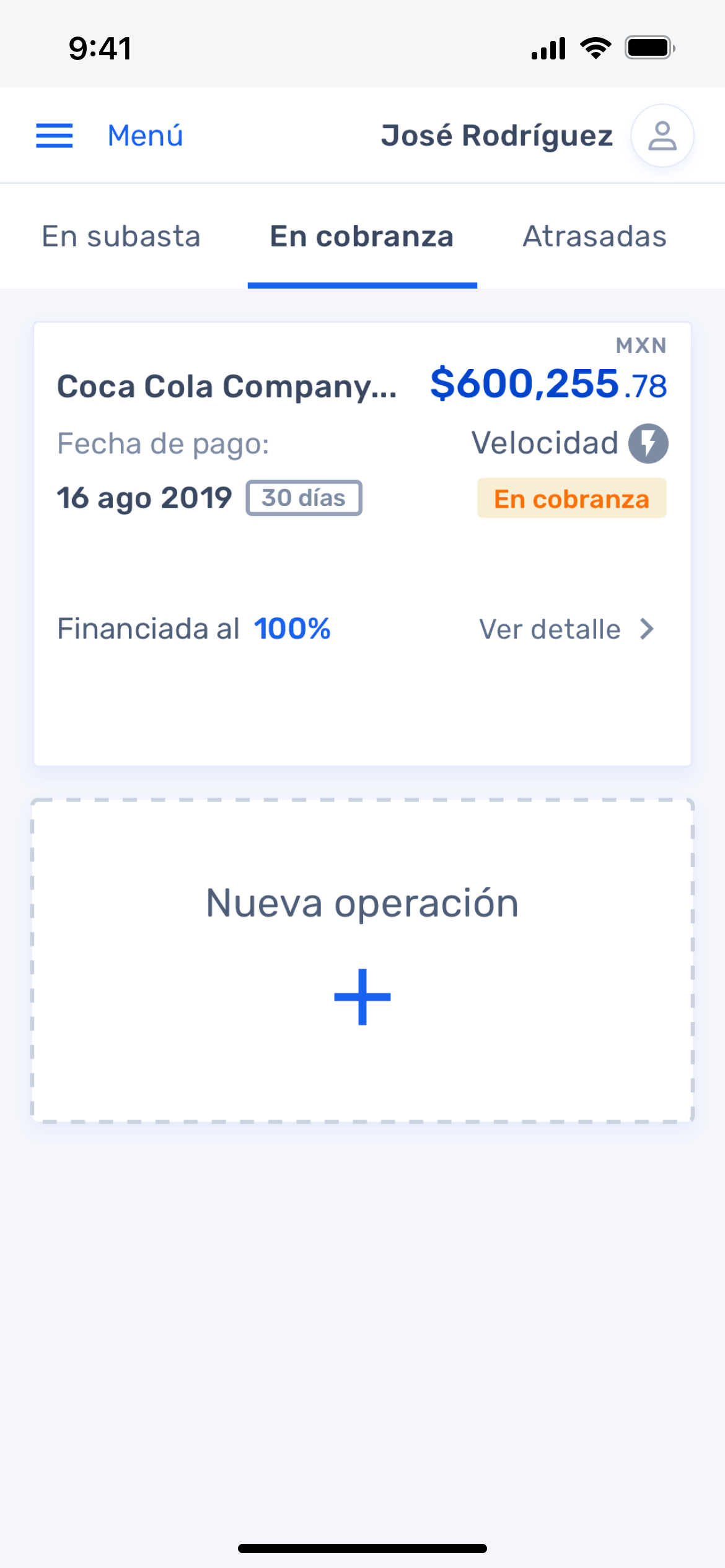Select the En cobranza tab
This screenshot has width=725, height=1568.
click(x=362, y=237)
